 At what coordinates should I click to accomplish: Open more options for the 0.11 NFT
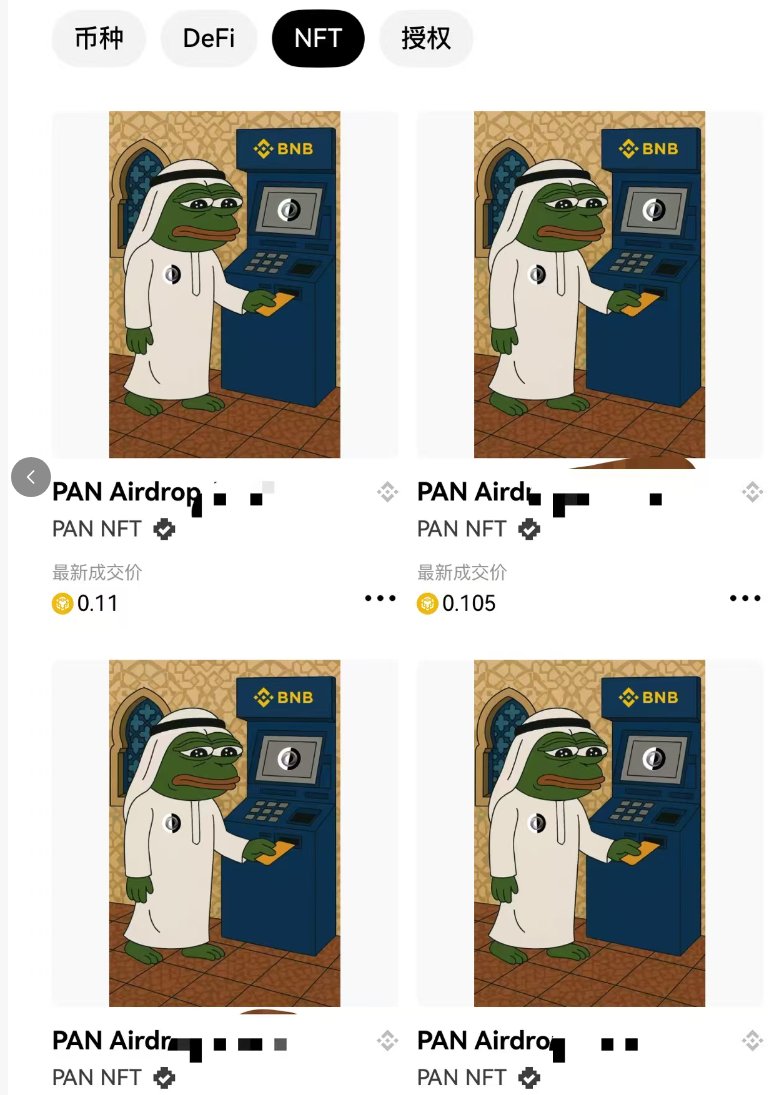(380, 599)
